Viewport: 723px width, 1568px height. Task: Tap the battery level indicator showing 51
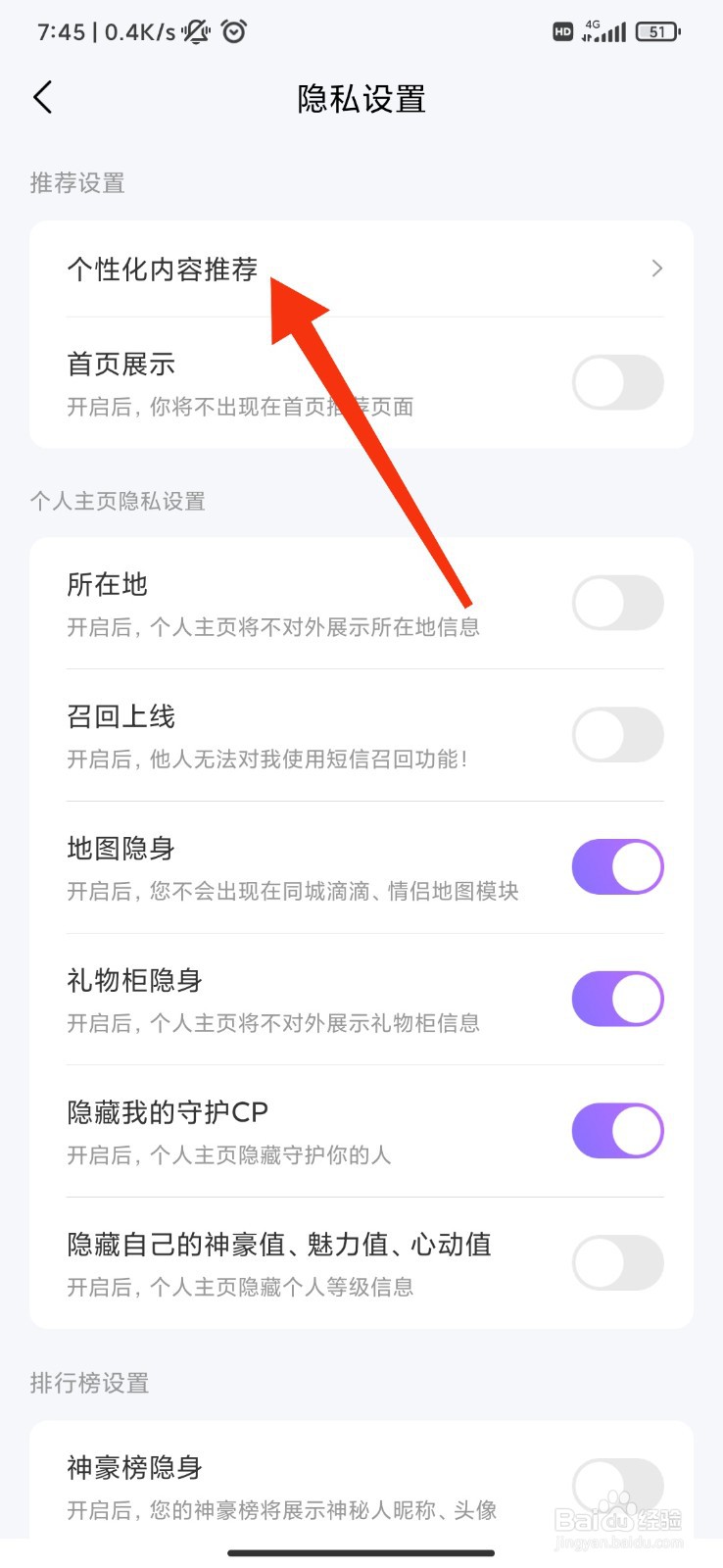coord(657,31)
